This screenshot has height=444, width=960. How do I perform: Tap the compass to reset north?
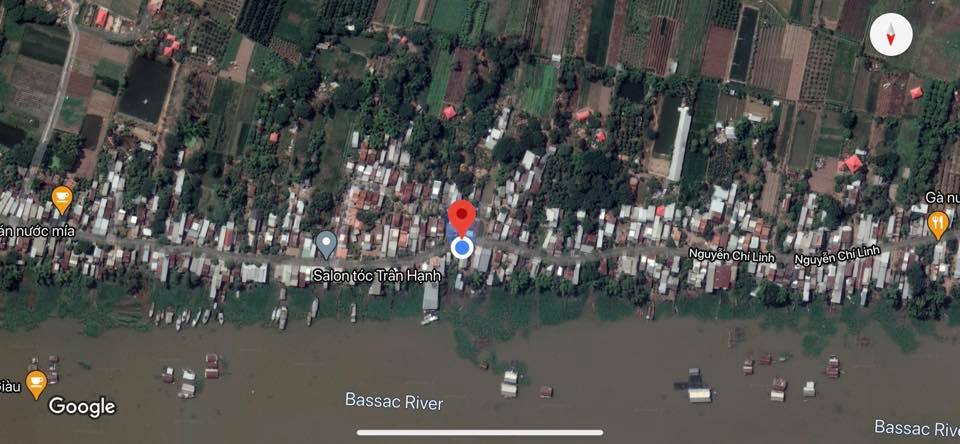tap(891, 35)
